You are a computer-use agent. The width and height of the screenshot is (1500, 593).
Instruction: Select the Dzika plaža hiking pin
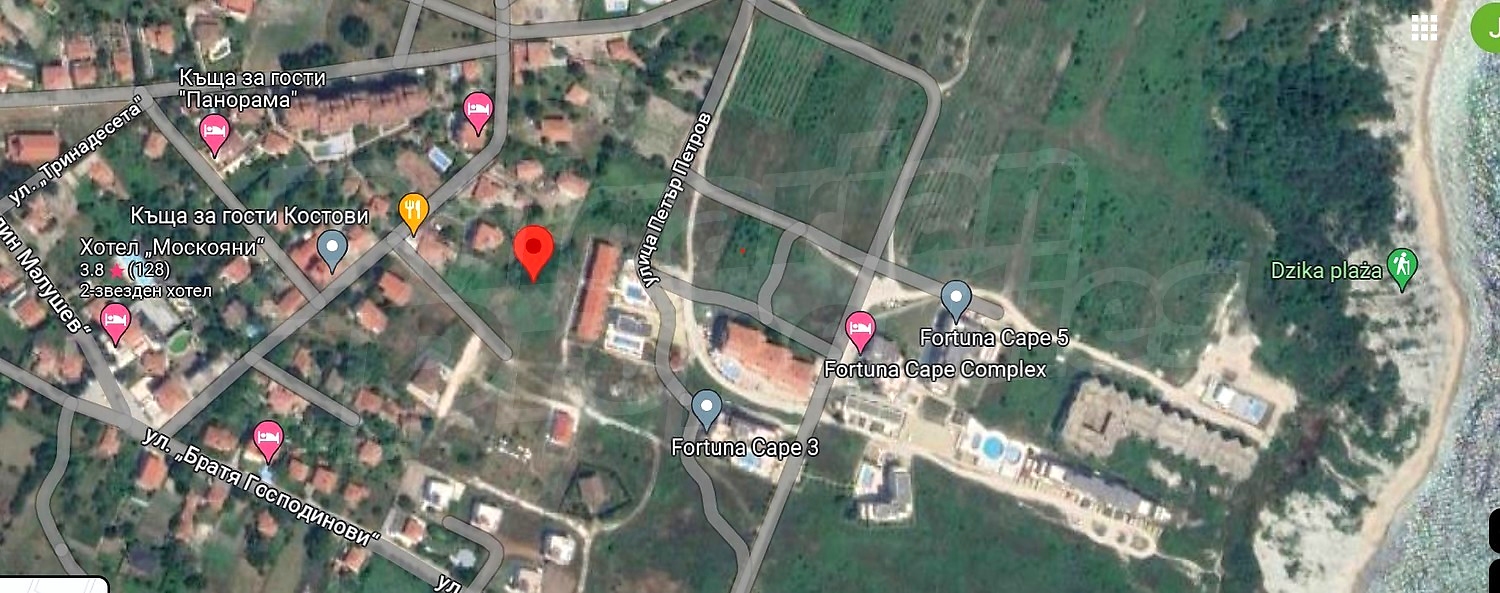[x=1403, y=267]
